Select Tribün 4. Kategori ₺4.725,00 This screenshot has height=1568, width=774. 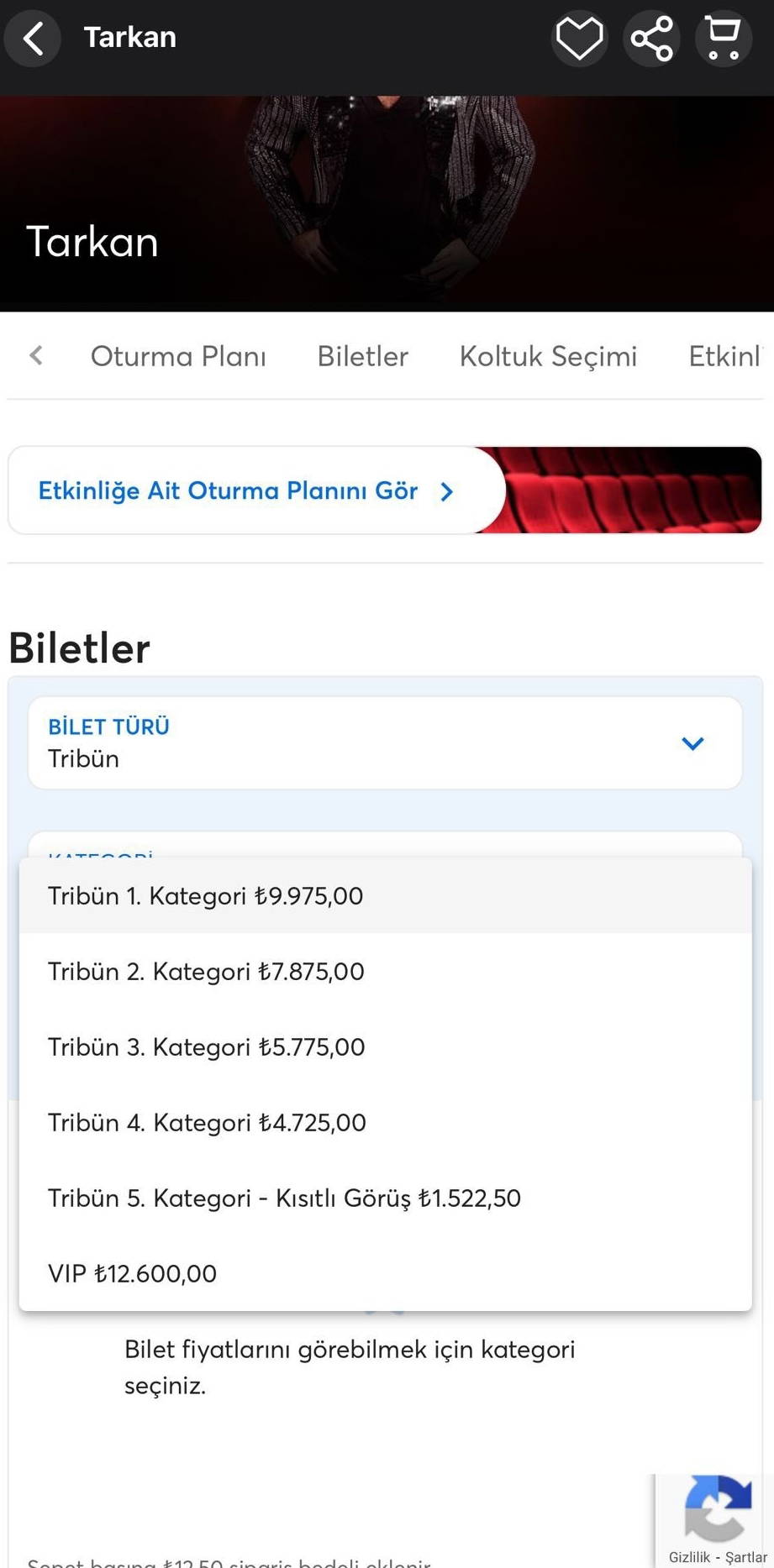[x=385, y=1123]
